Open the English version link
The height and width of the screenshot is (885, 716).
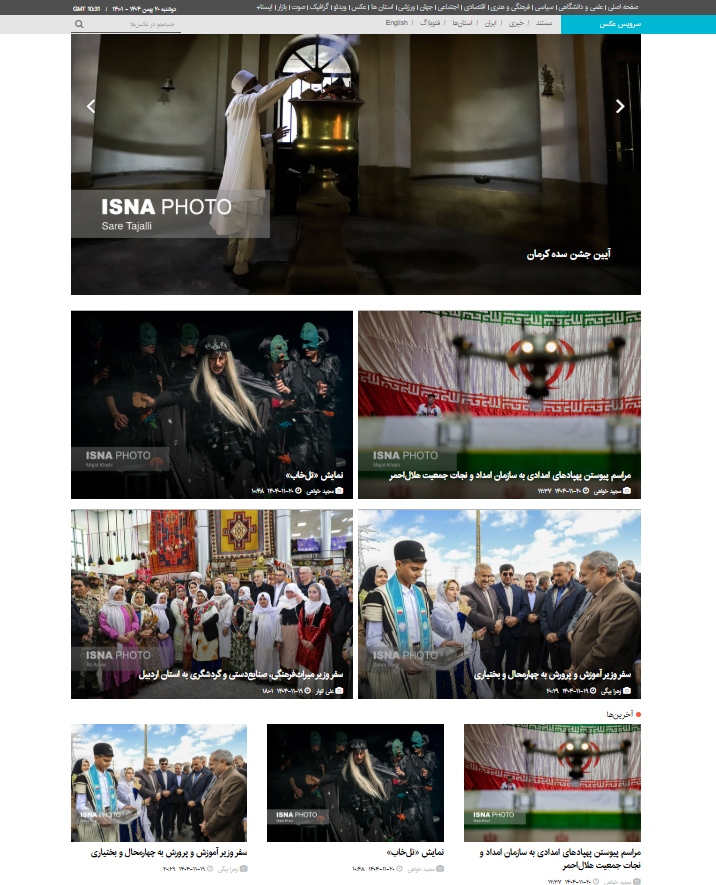coord(397,23)
